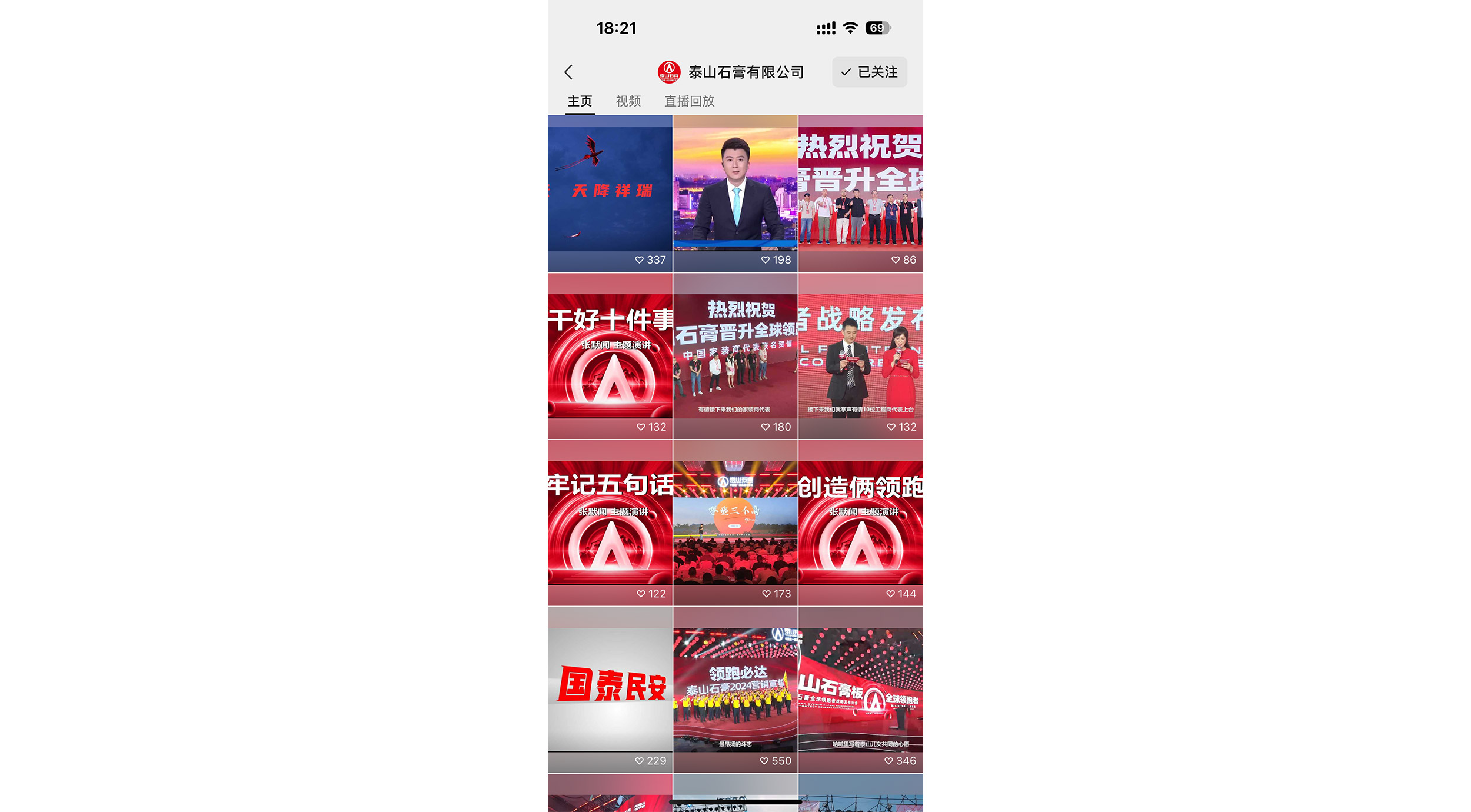Open the 全球领跑者 video with 346 likes
The width and height of the screenshot is (1471, 812).
click(860, 690)
